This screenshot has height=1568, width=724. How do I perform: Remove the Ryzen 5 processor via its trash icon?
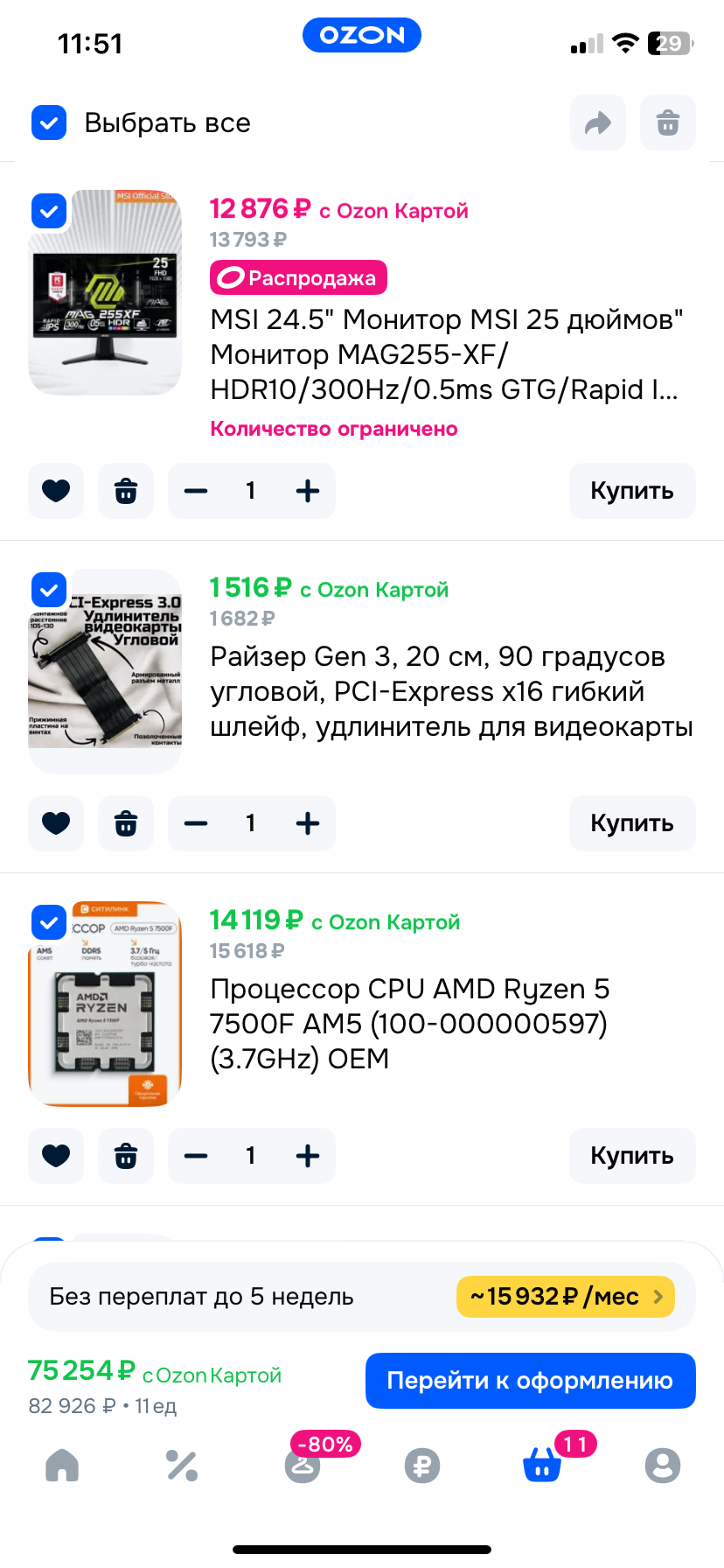125,1156
